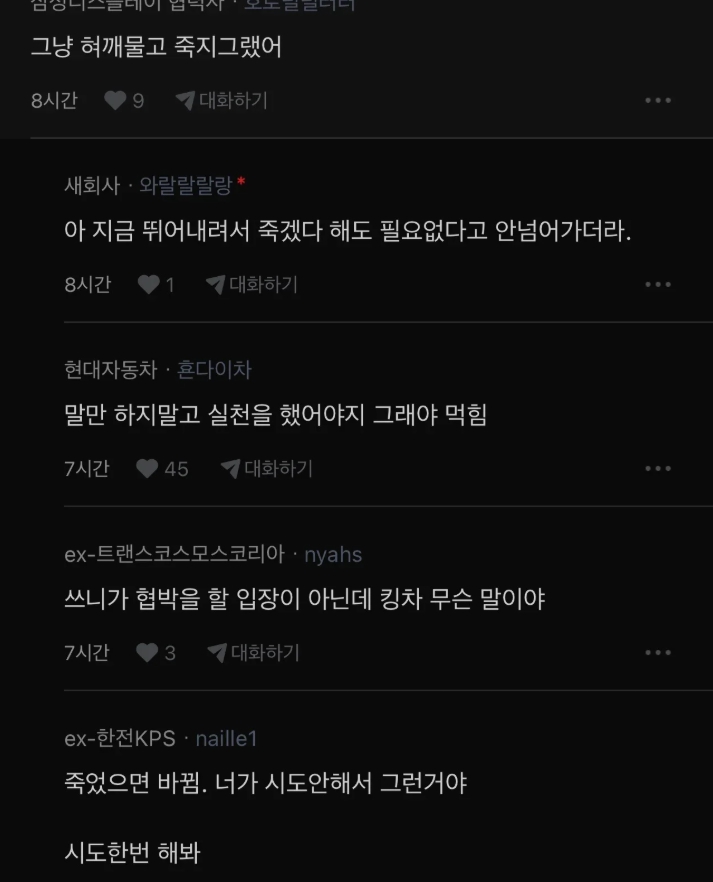This screenshot has height=882, width=713.
Task: Visit nyahs's profile
Action: click(x=333, y=554)
